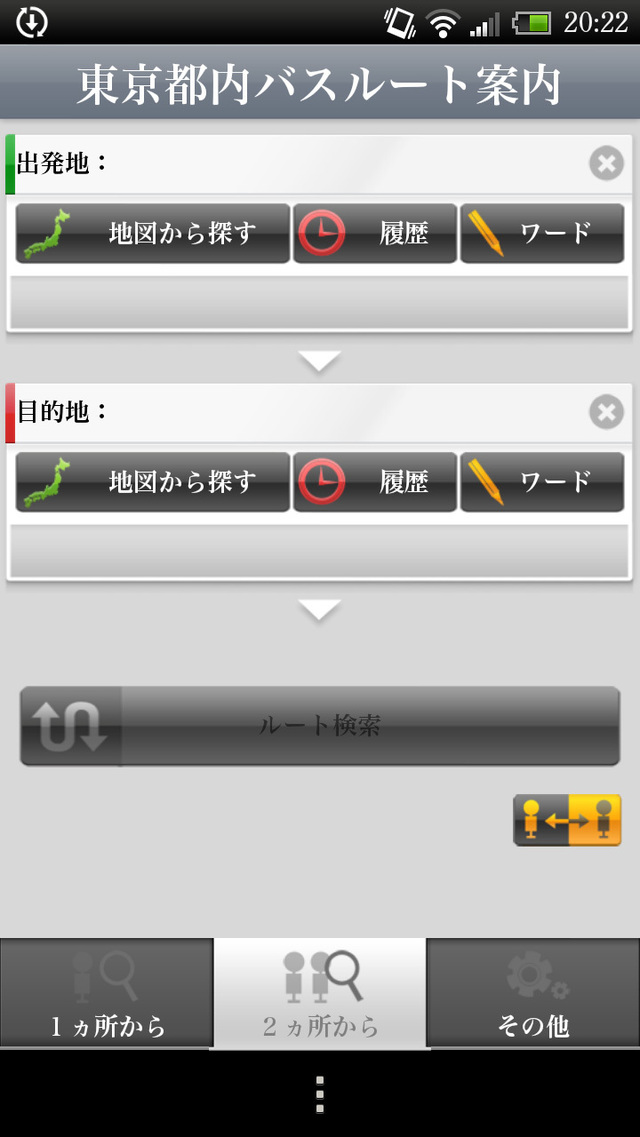Viewport: 640px width, 1137px height.
Task: Tap the 出発地 input field
Action: coord(320,301)
